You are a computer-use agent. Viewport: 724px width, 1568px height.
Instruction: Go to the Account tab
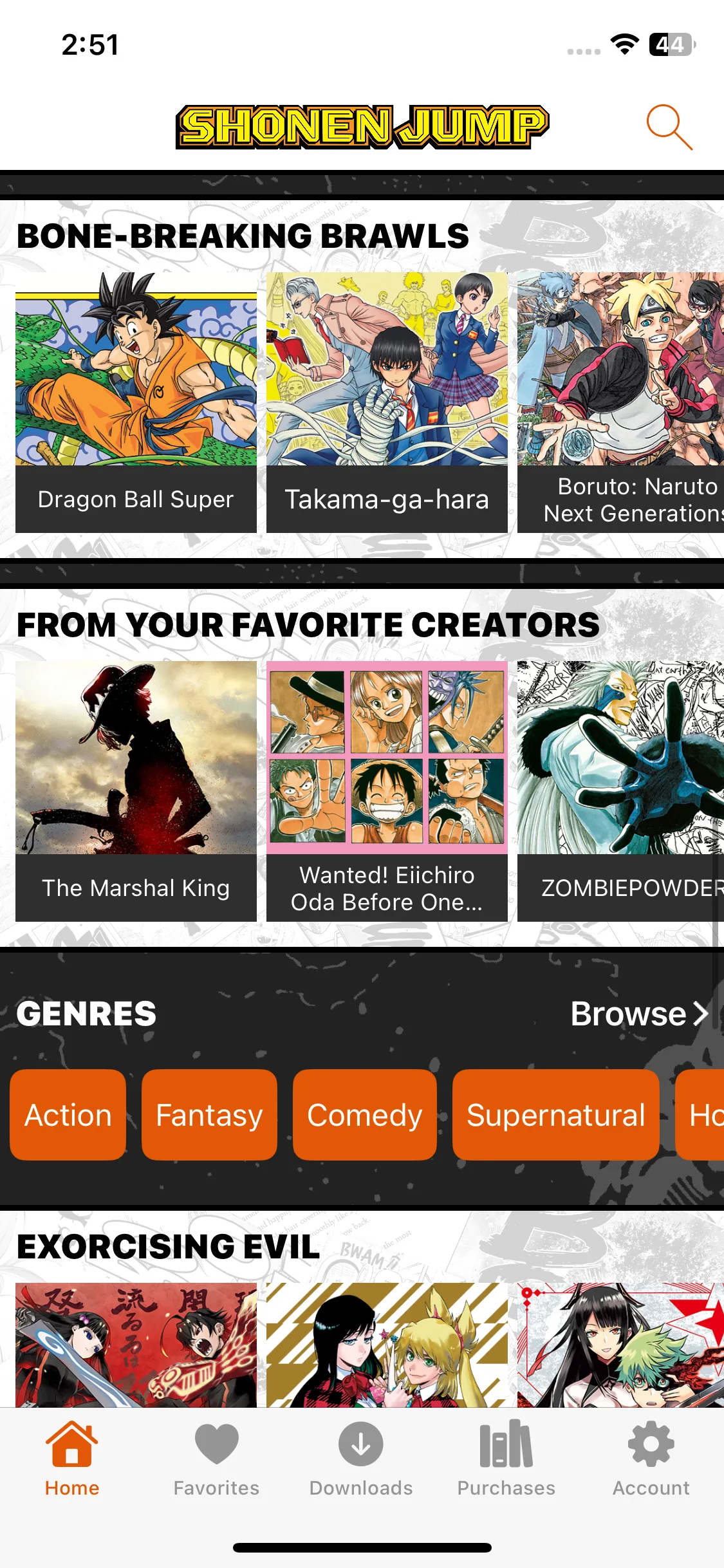coord(651,1459)
